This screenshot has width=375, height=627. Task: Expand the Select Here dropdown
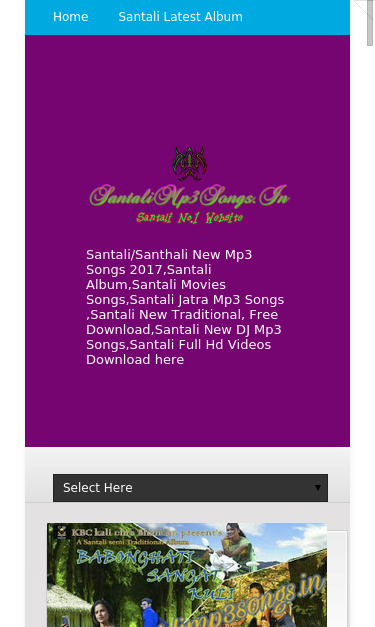pyautogui.click(x=190, y=487)
